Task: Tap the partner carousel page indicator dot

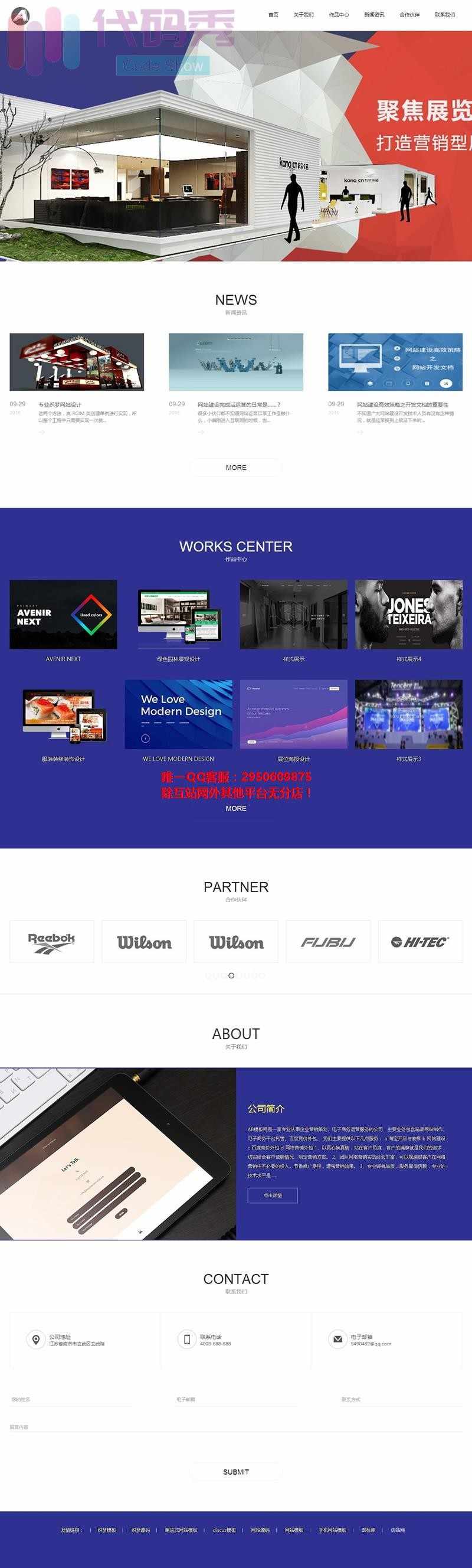Action: click(231, 976)
